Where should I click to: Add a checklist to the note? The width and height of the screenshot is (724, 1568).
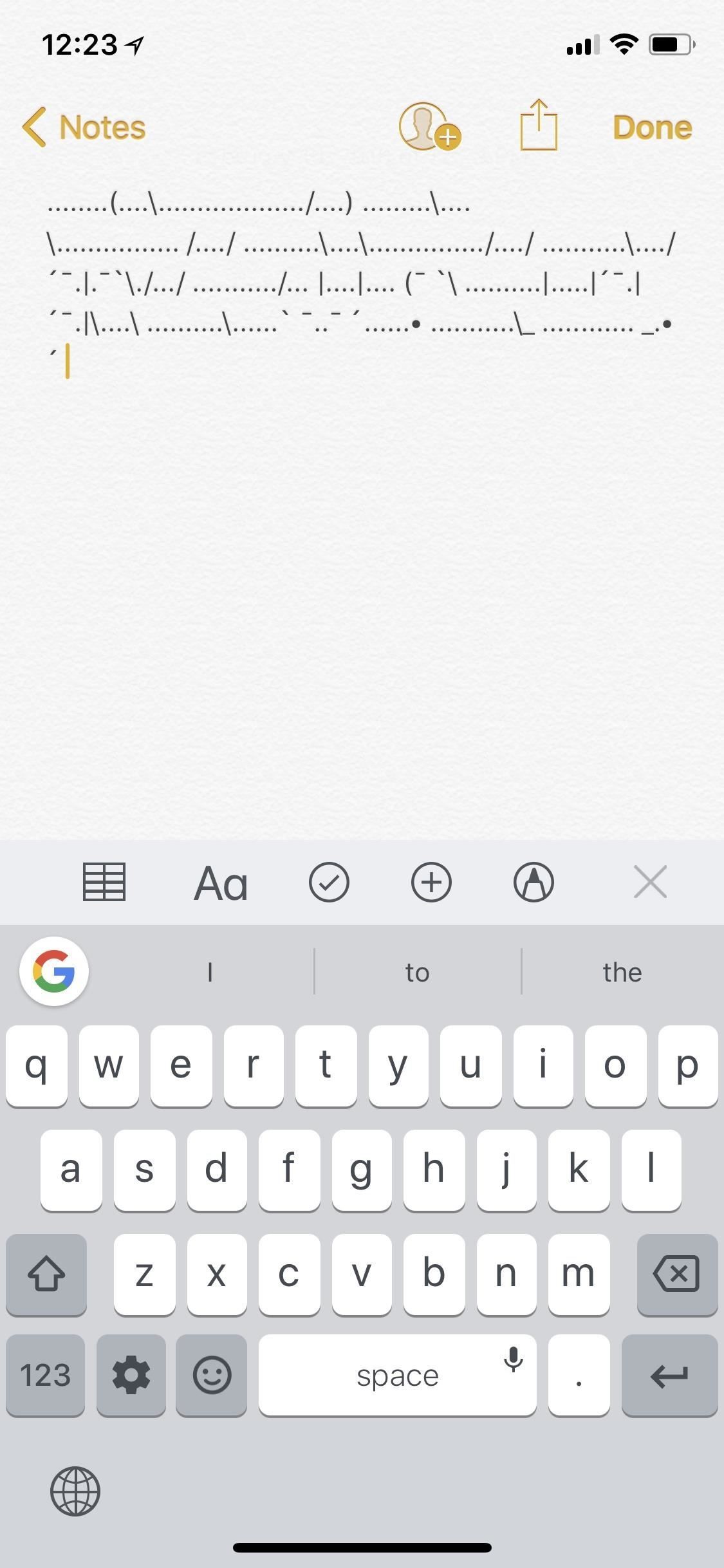pos(329,882)
